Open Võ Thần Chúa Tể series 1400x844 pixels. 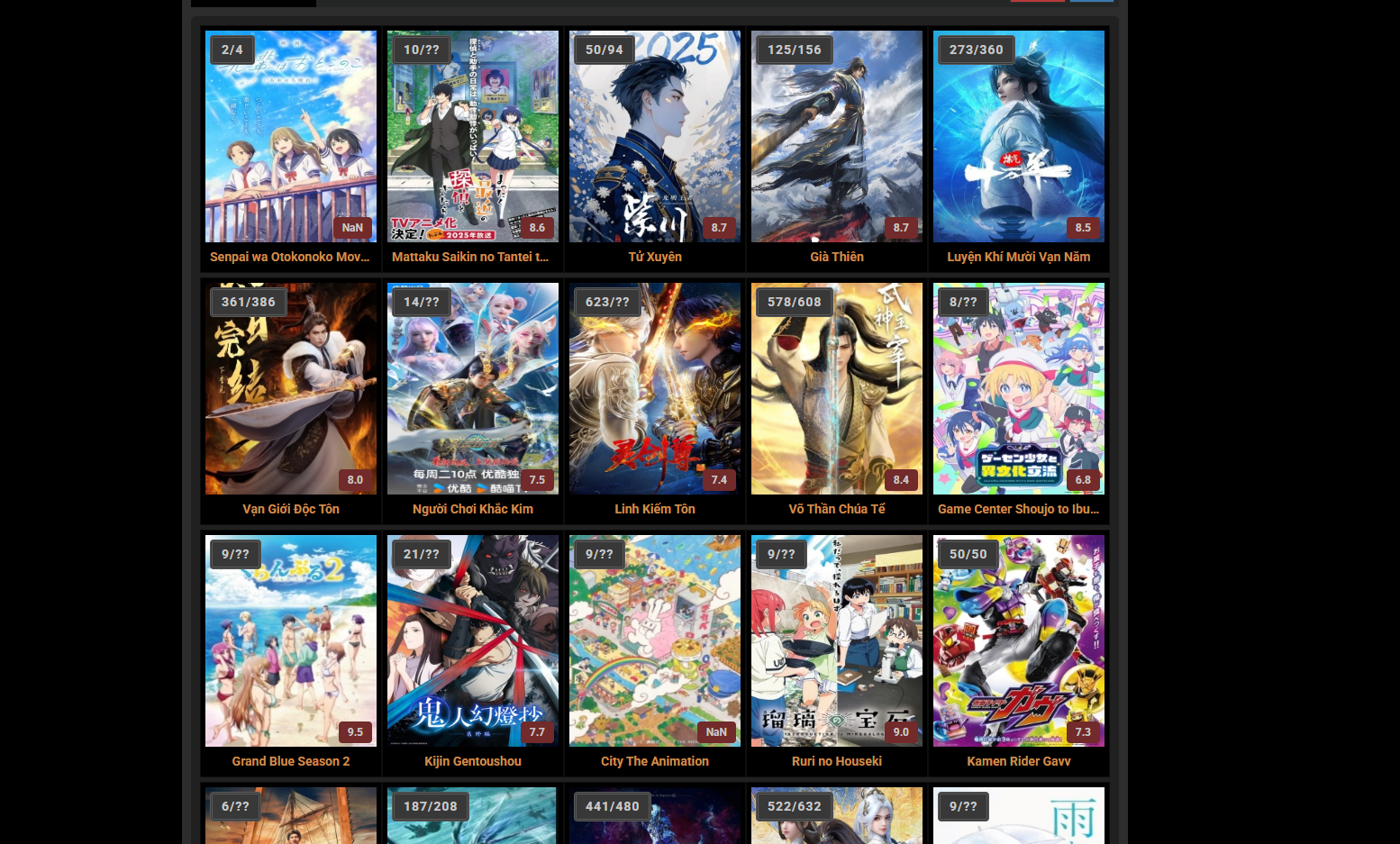click(836, 389)
